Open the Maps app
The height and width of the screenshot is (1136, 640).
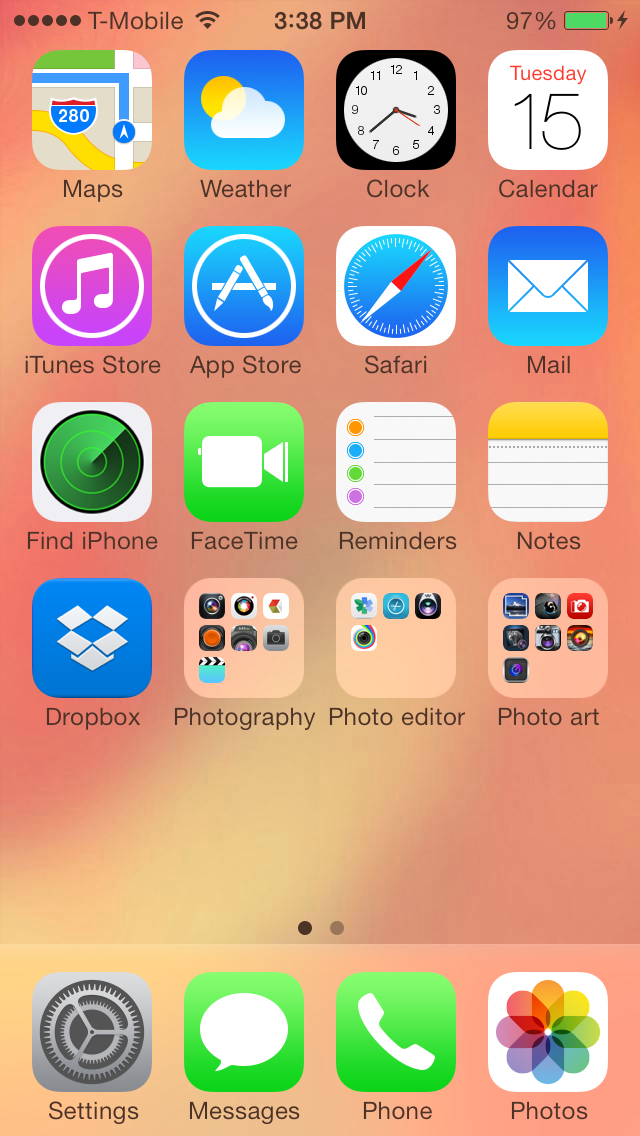pos(92,110)
